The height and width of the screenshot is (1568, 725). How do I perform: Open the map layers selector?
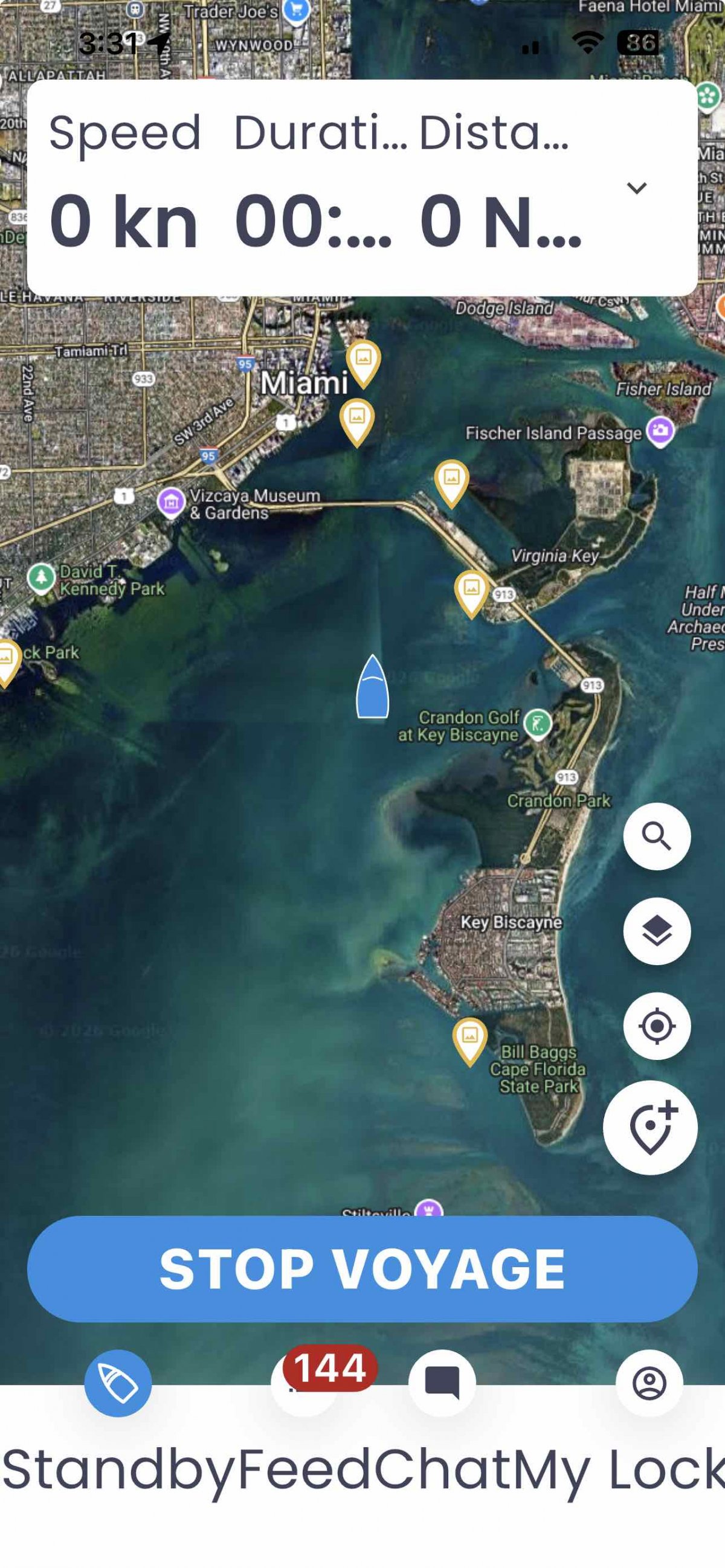click(x=657, y=931)
